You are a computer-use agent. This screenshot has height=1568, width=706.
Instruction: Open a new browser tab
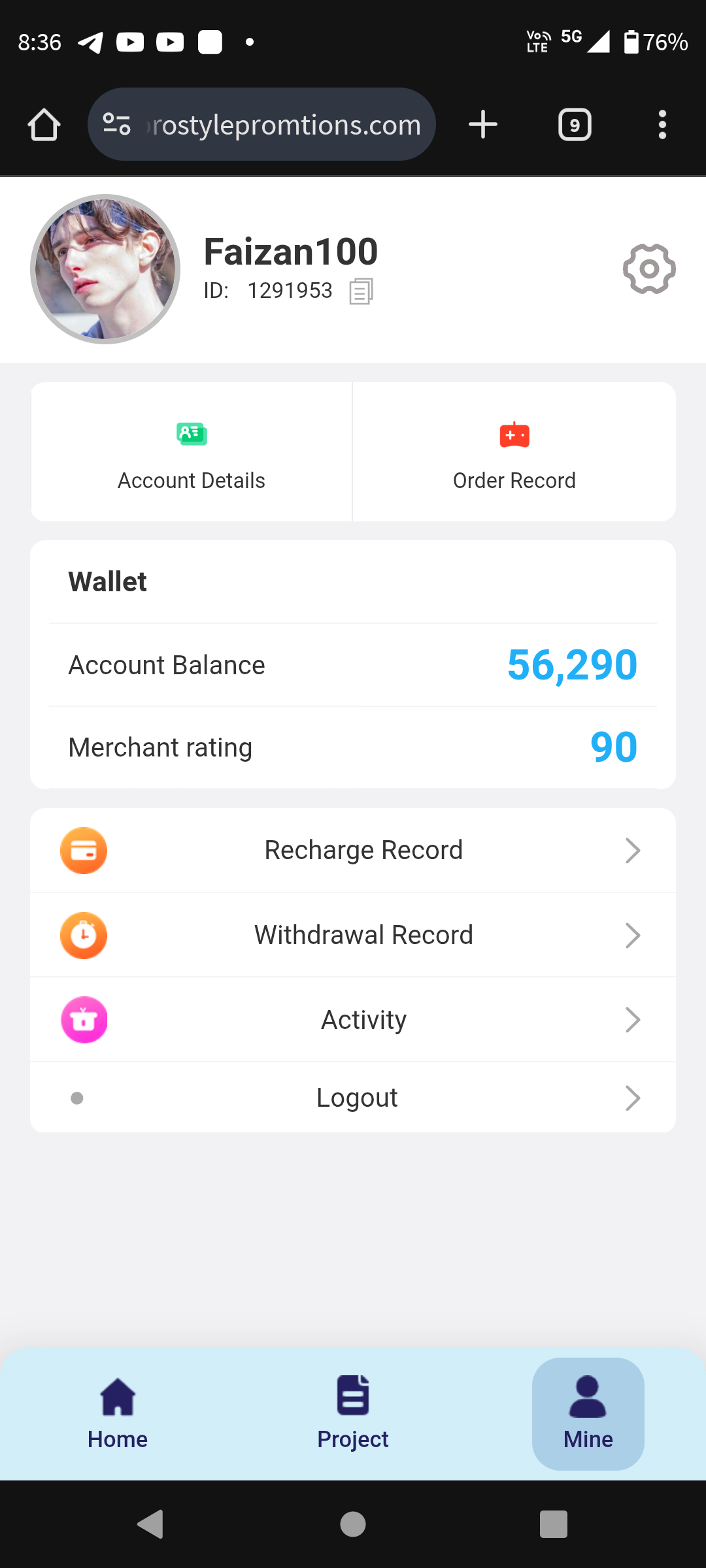point(483,125)
